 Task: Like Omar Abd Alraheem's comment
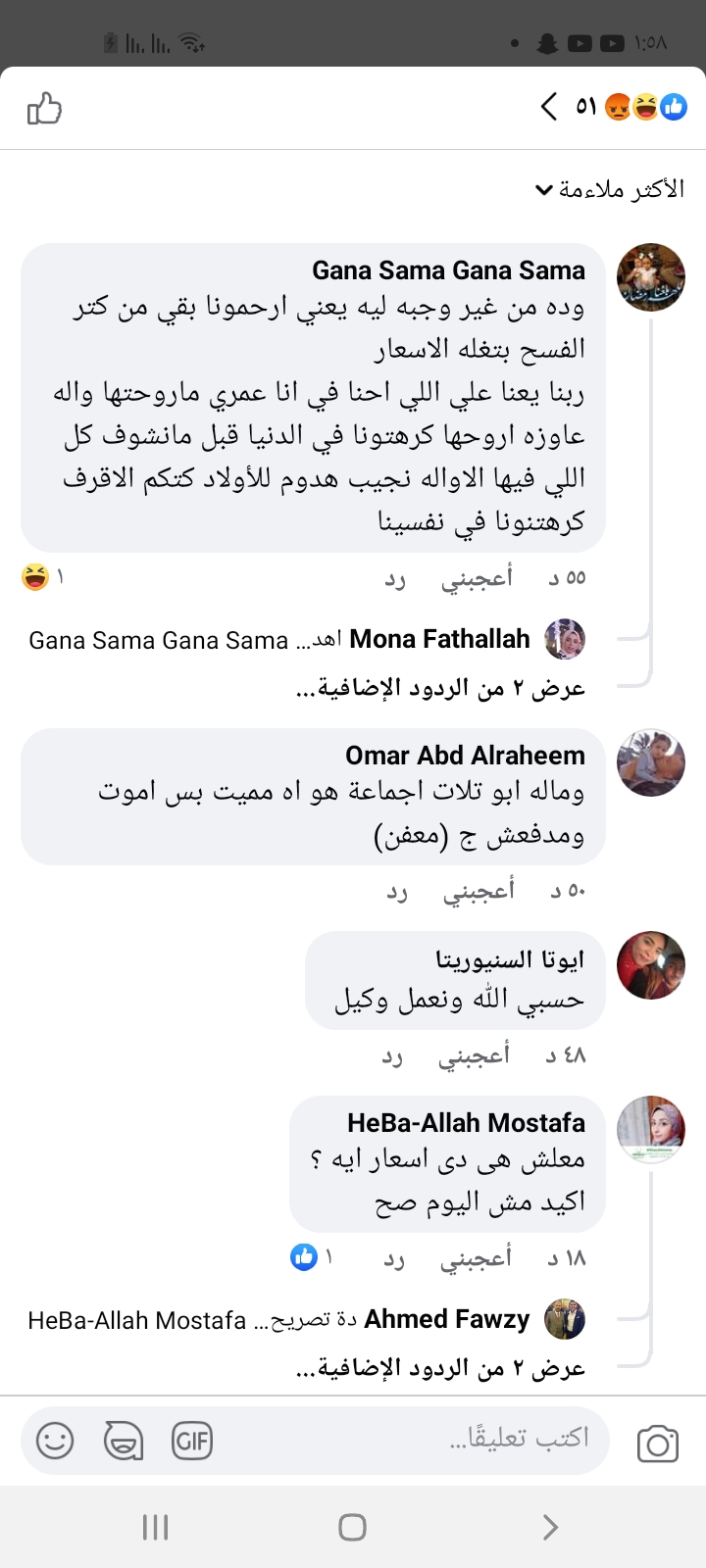coord(479,891)
